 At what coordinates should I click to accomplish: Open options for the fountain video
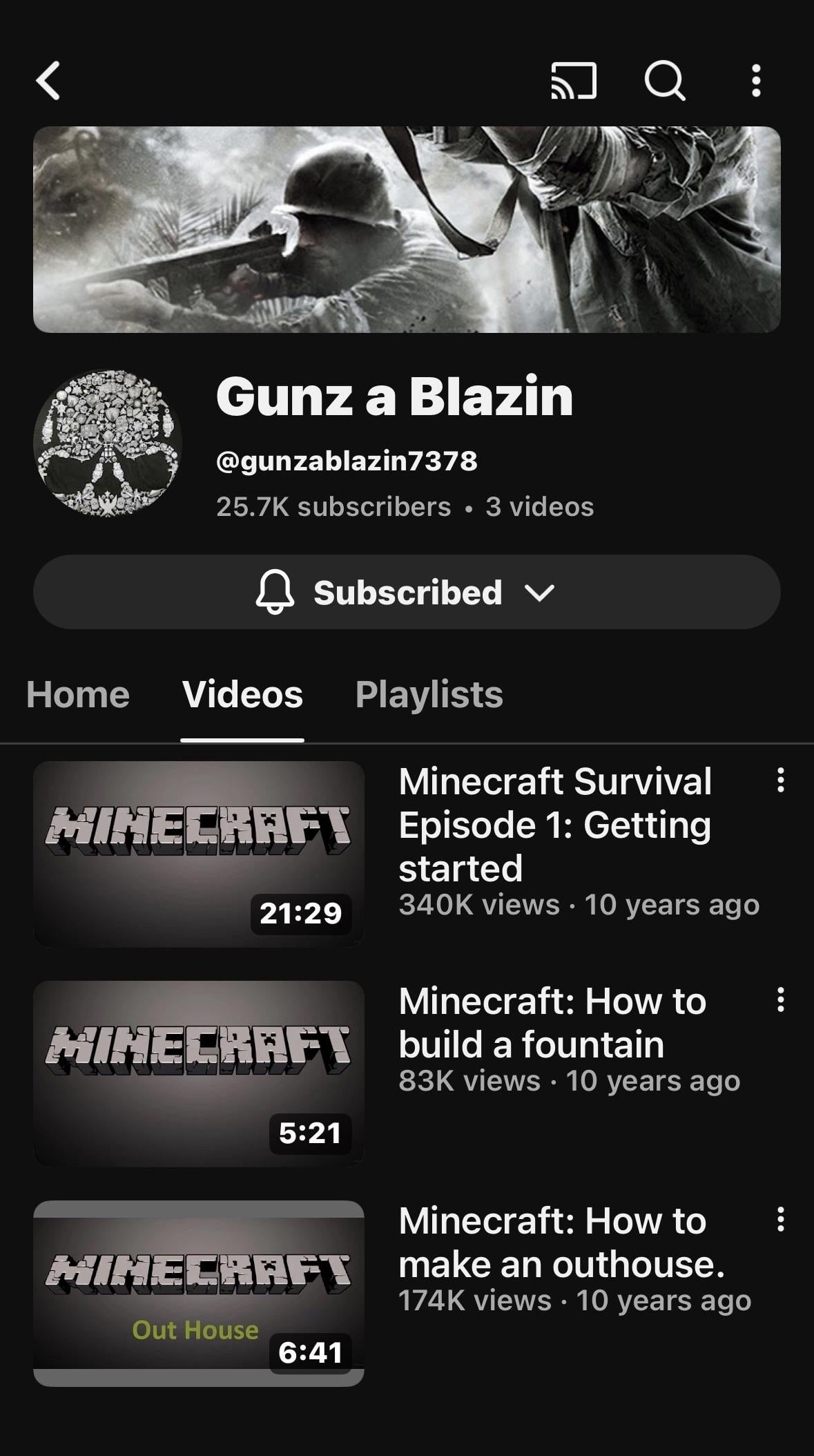point(780,999)
